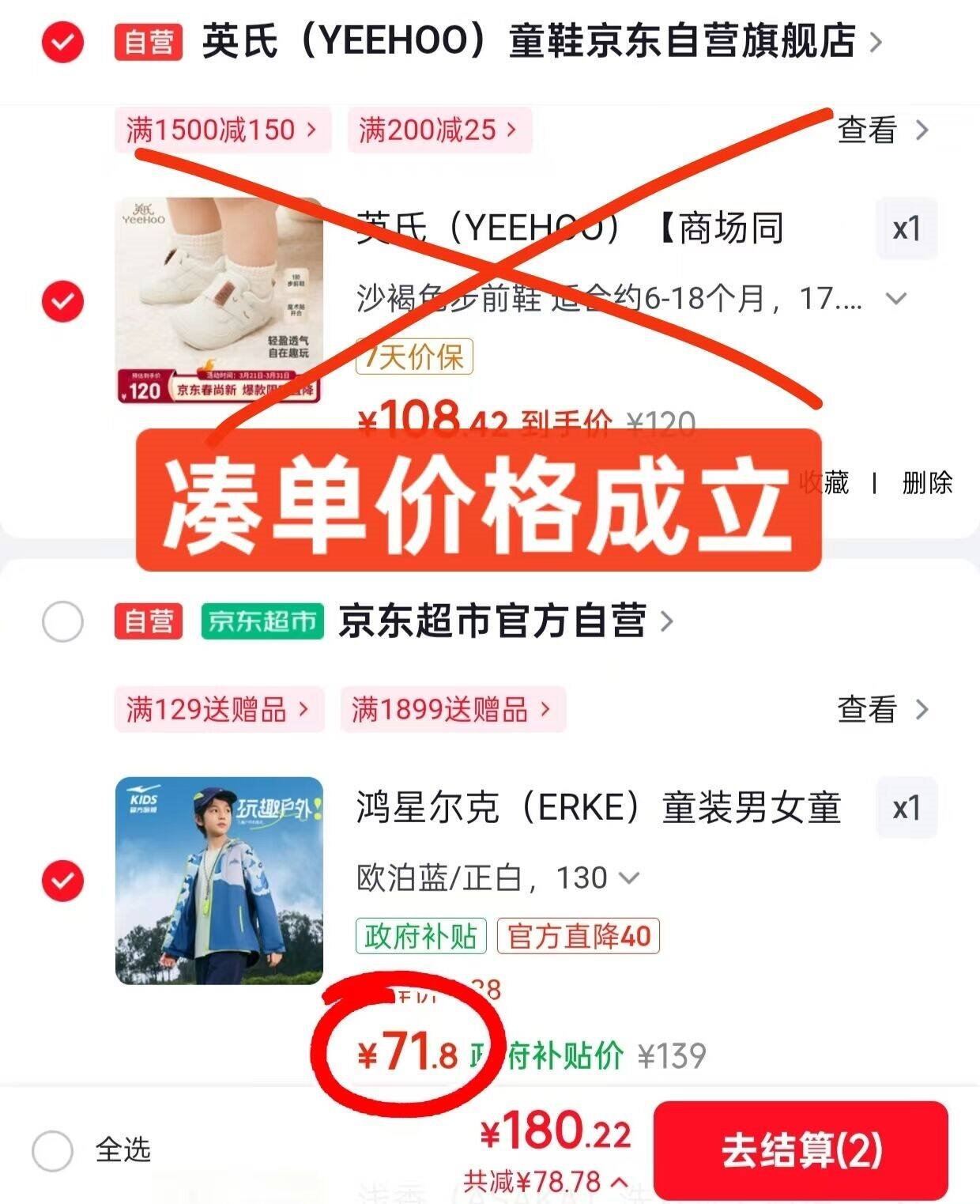This screenshot has height=1204, width=980.
Task: Uncheck the YEEHOO store checkbox
Action: (x=62, y=42)
